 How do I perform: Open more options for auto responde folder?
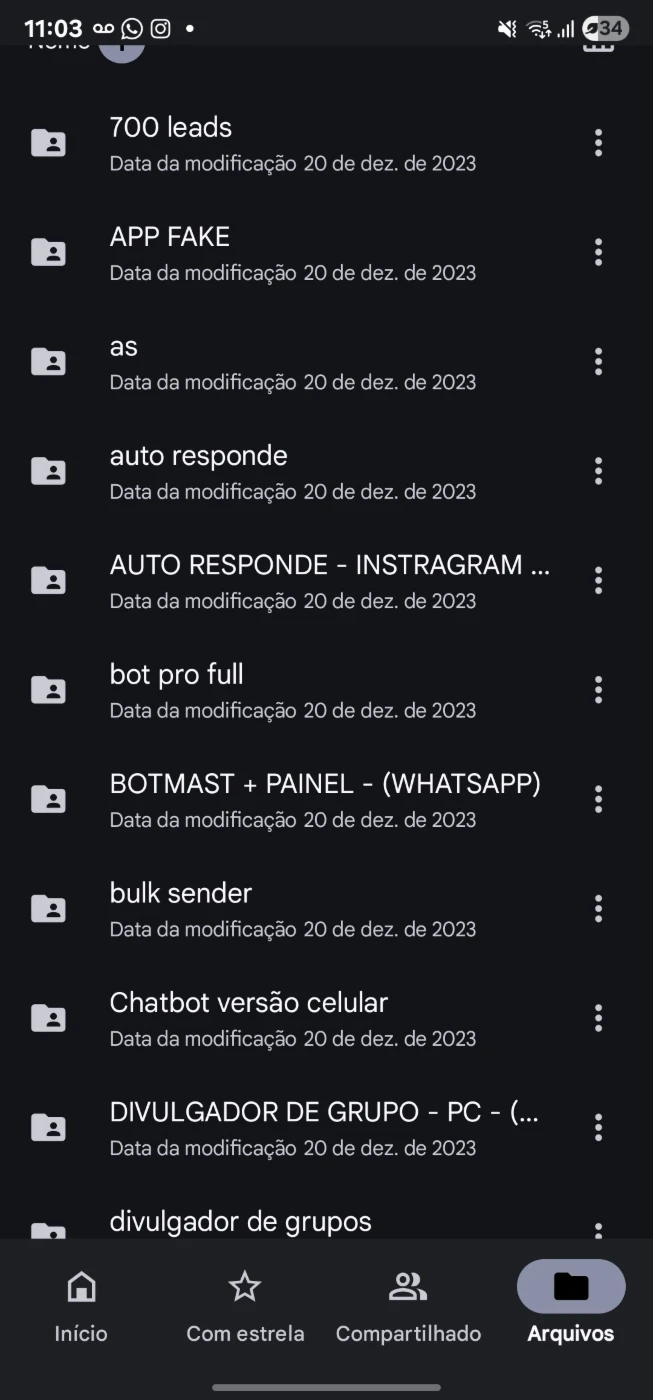point(598,471)
